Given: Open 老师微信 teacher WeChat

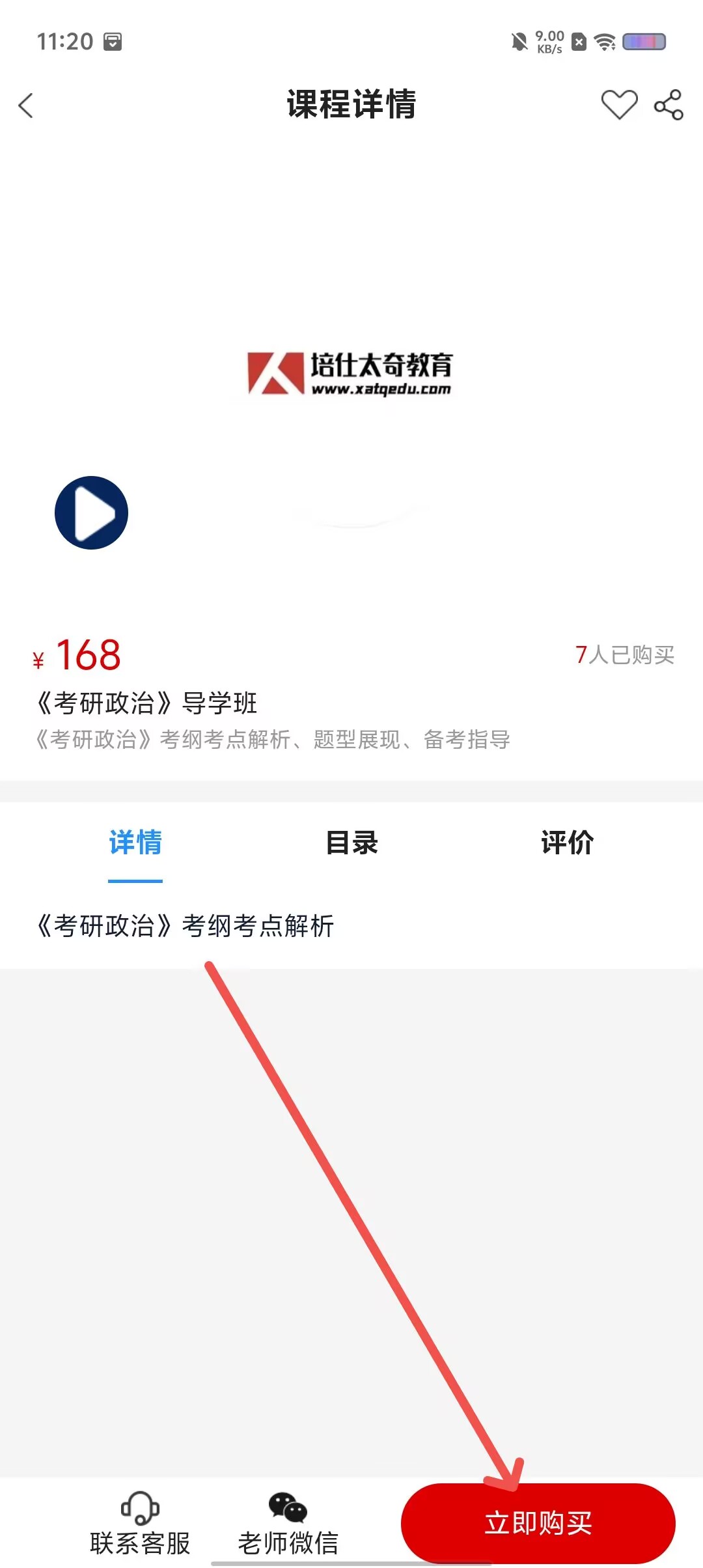Looking at the screenshot, I should (x=288, y=1523).
